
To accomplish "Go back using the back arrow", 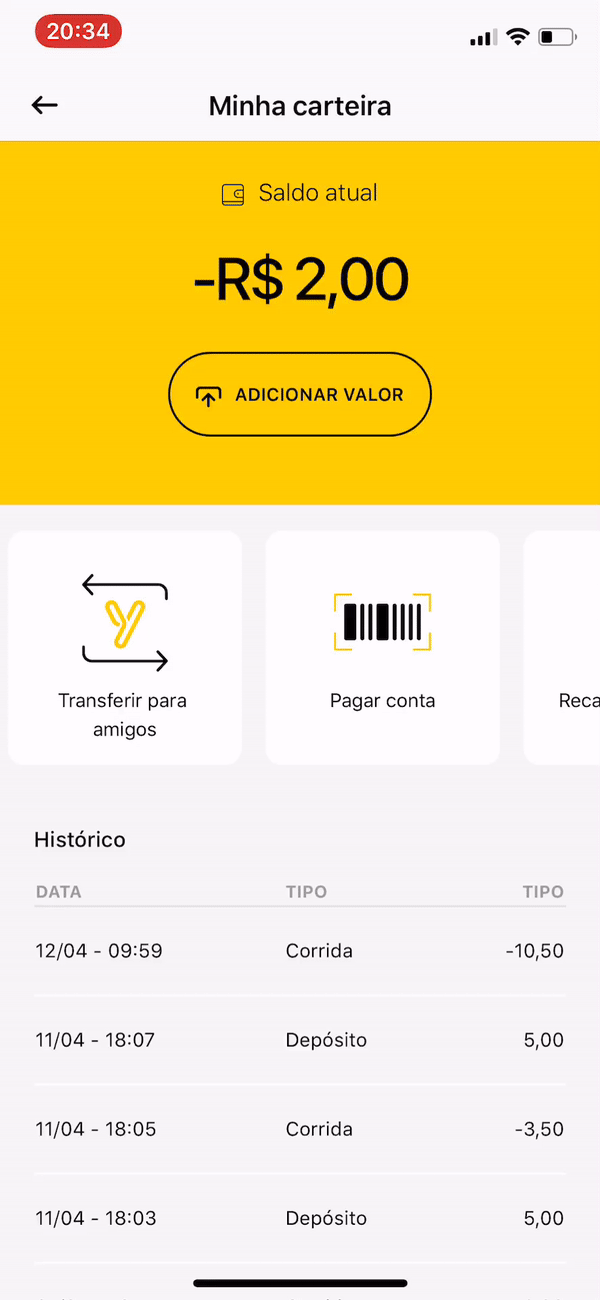I will click(x=45, y=105).
